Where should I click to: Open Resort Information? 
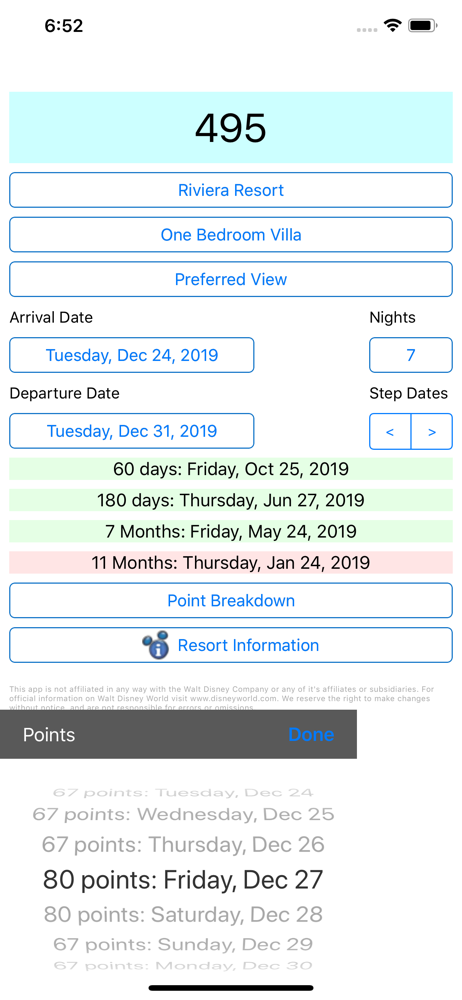[x=231, y=645]
